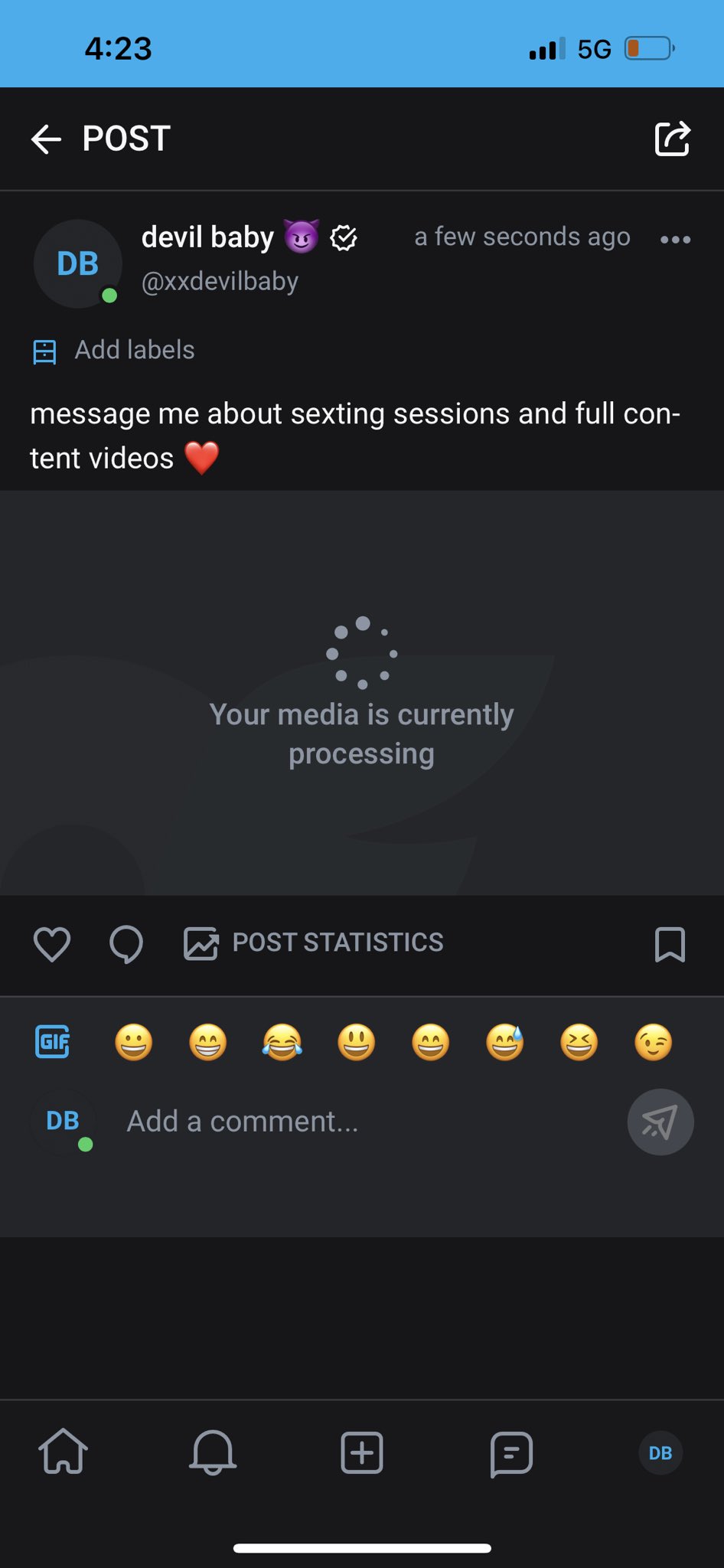Go back using the arrow beside POST
This screenshot has height=1568, width=724.
[46, 139]
